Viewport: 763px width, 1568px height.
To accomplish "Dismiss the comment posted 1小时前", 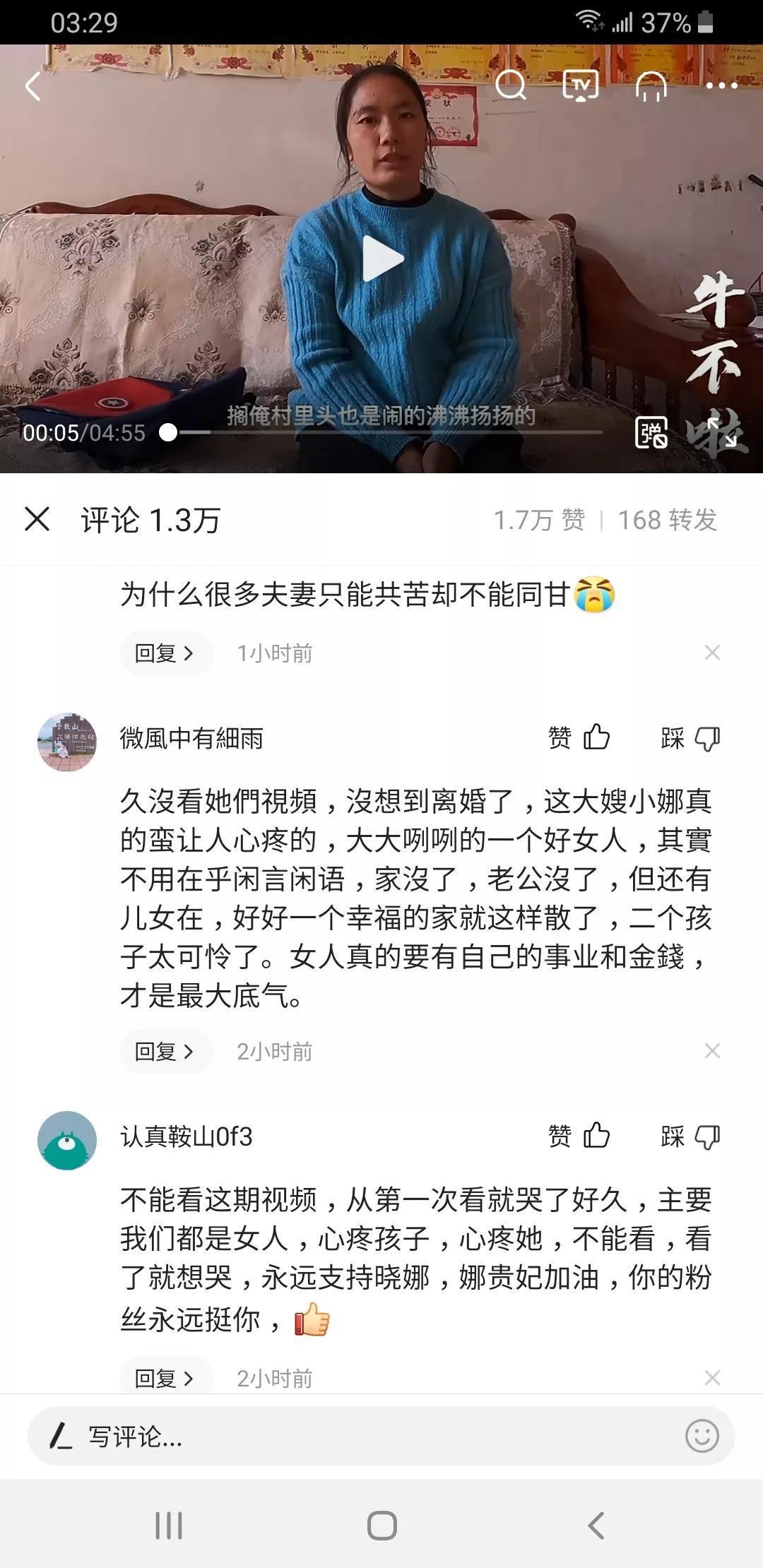I will pos(712,653).
